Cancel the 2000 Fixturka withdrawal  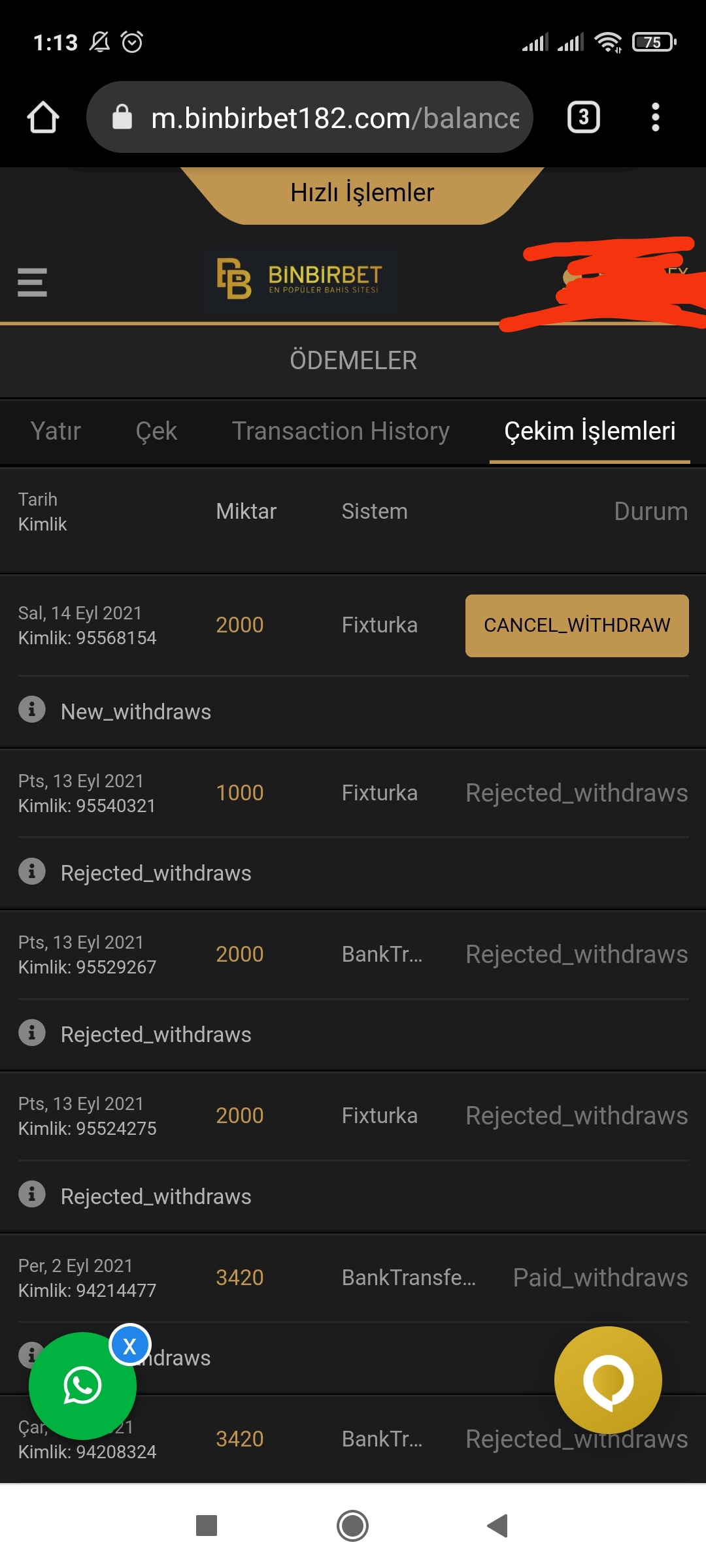[577, 625]
